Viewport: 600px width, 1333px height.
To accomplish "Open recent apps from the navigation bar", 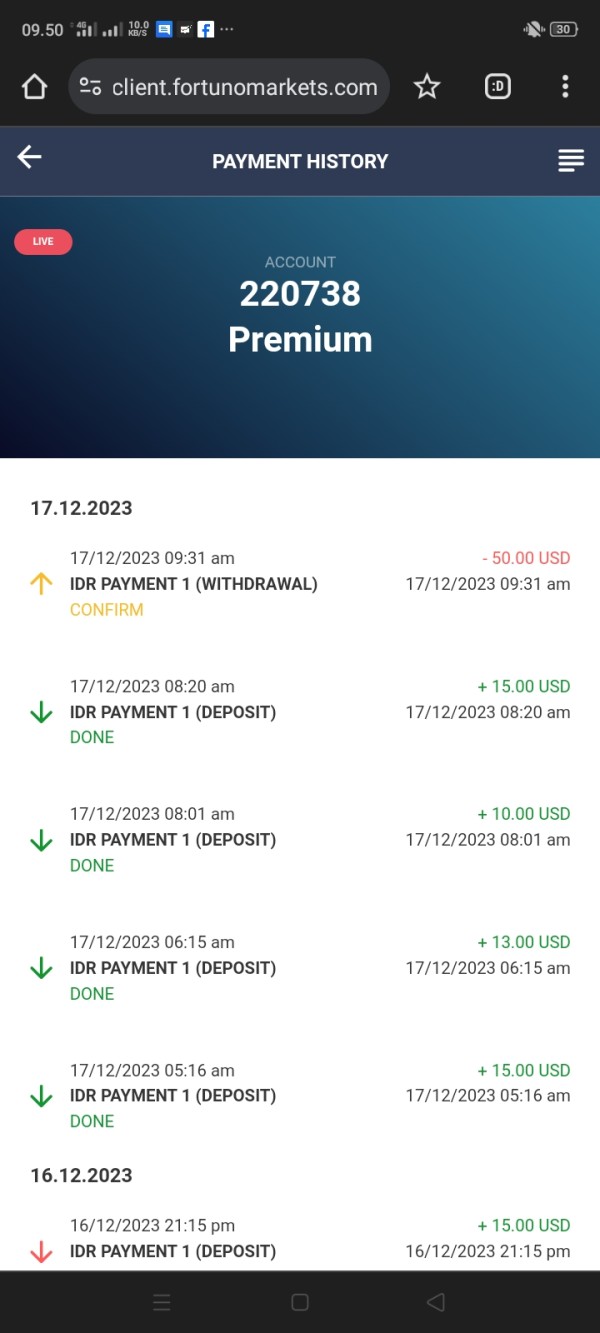I will 162,1302.
